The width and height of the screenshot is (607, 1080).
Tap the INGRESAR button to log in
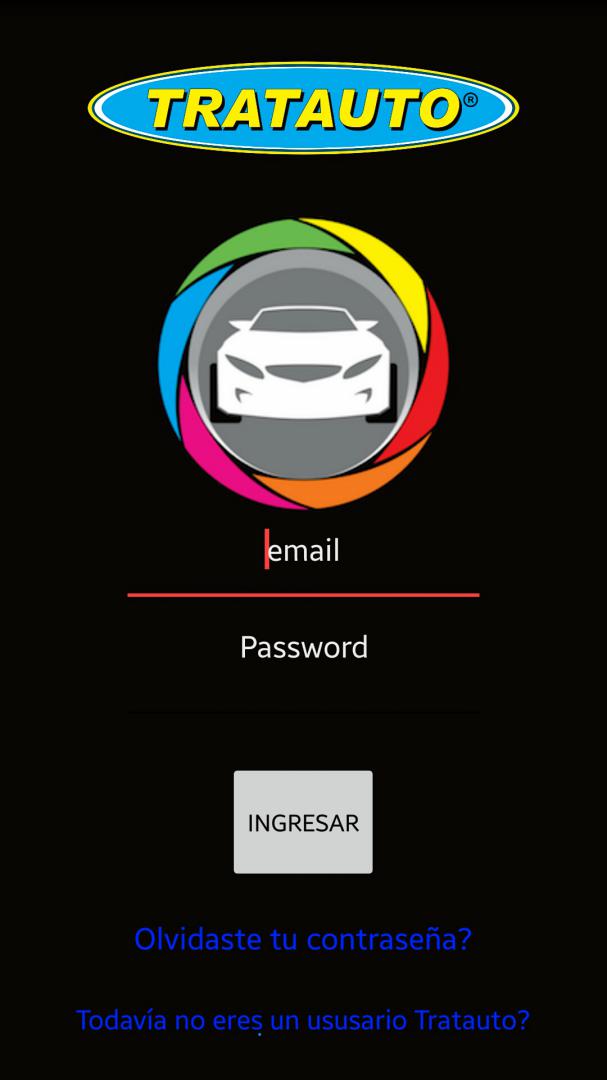click(303, 822)
